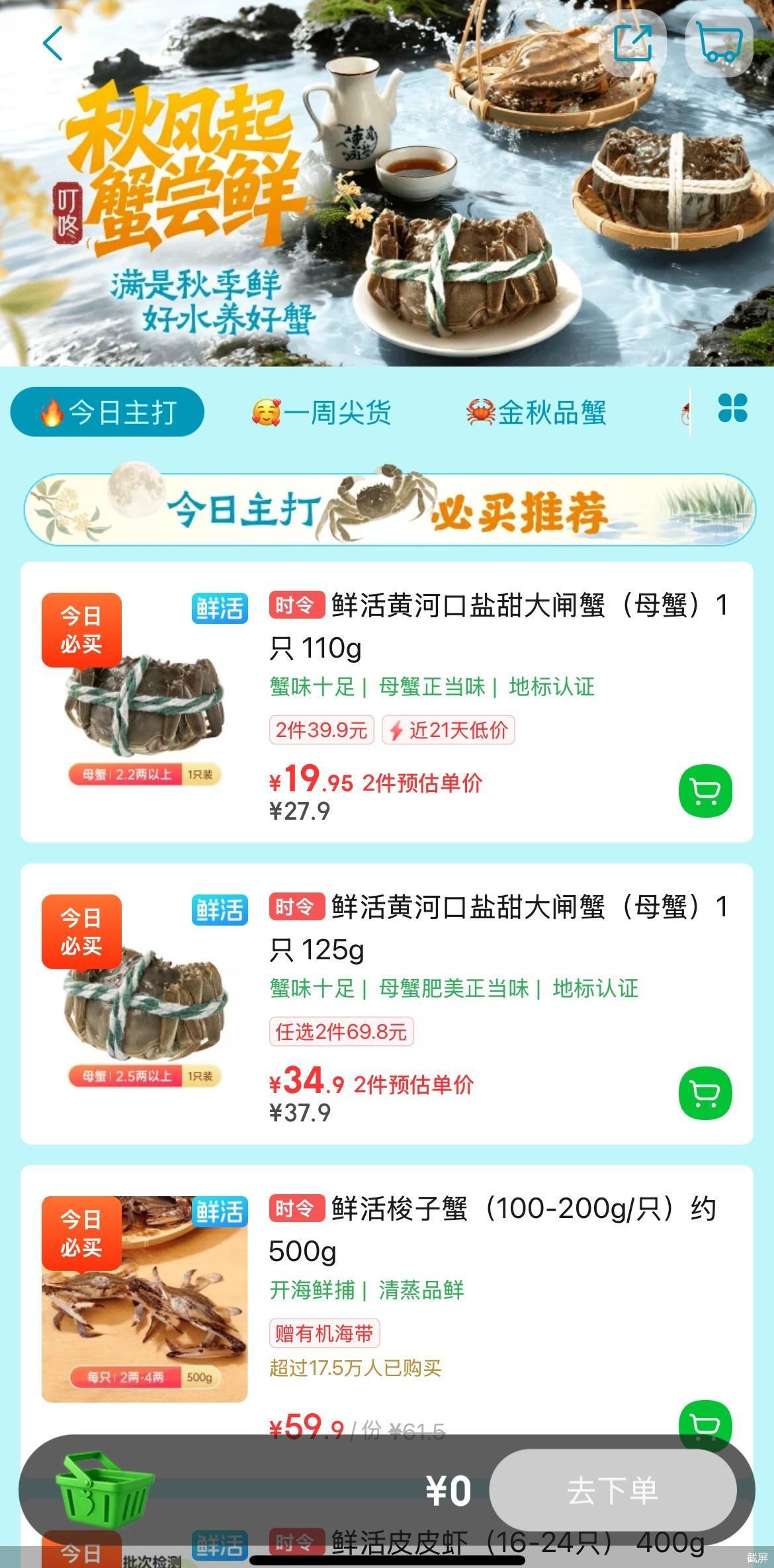This screenshot has height=1568, width=774.
Task: Go back using the top arrow
Action: click(x=53, y=44)
